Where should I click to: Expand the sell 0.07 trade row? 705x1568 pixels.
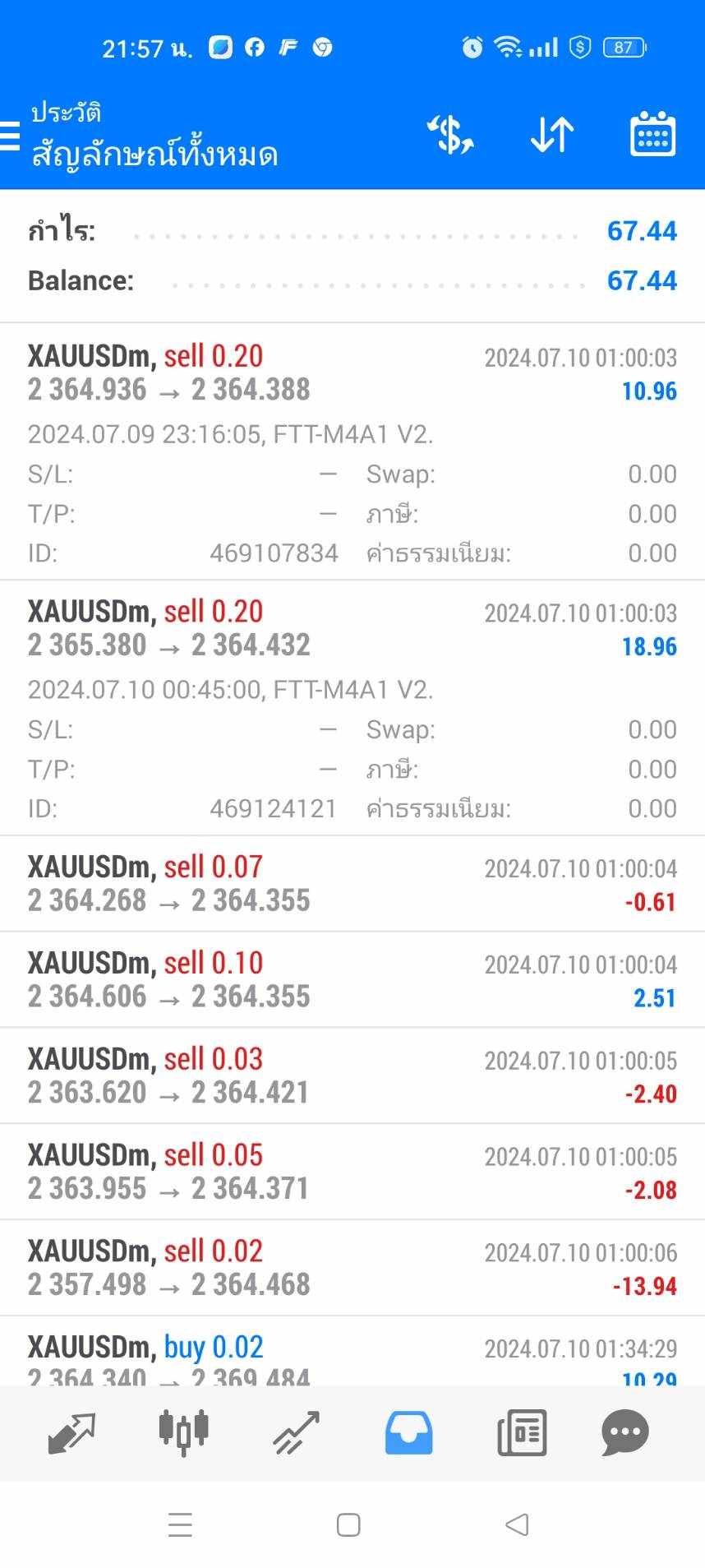click(x=352, y=884)
